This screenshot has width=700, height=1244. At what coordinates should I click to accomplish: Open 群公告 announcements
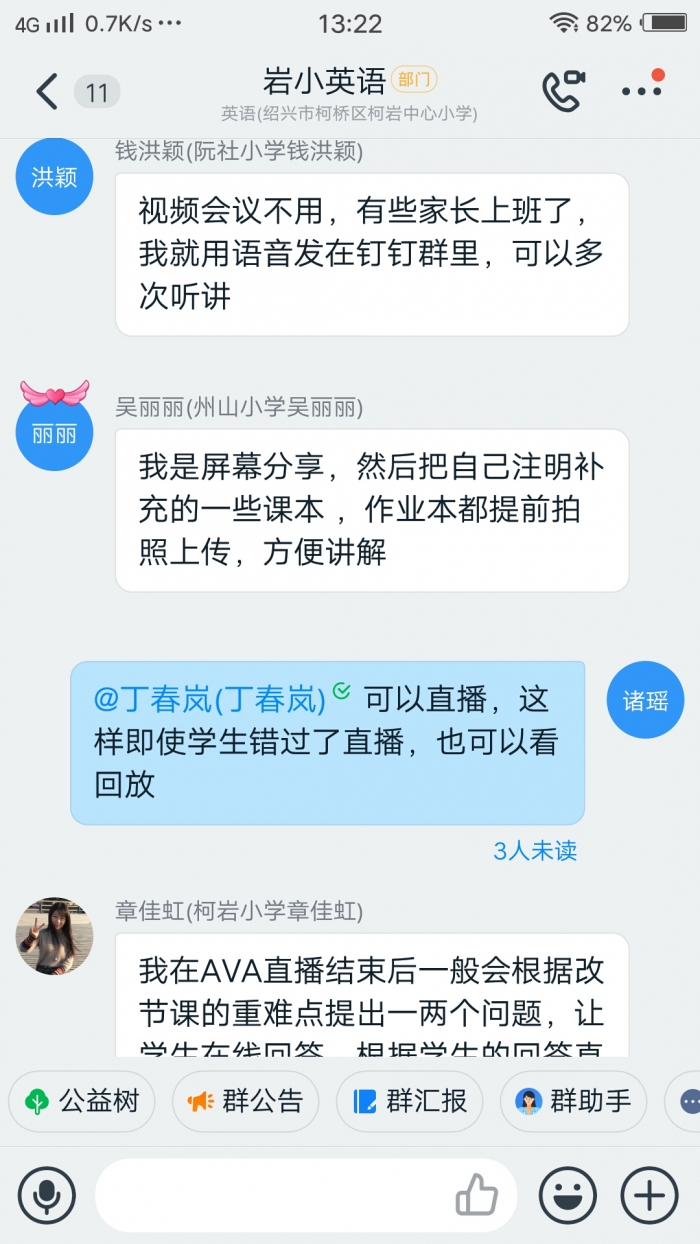245,1101
